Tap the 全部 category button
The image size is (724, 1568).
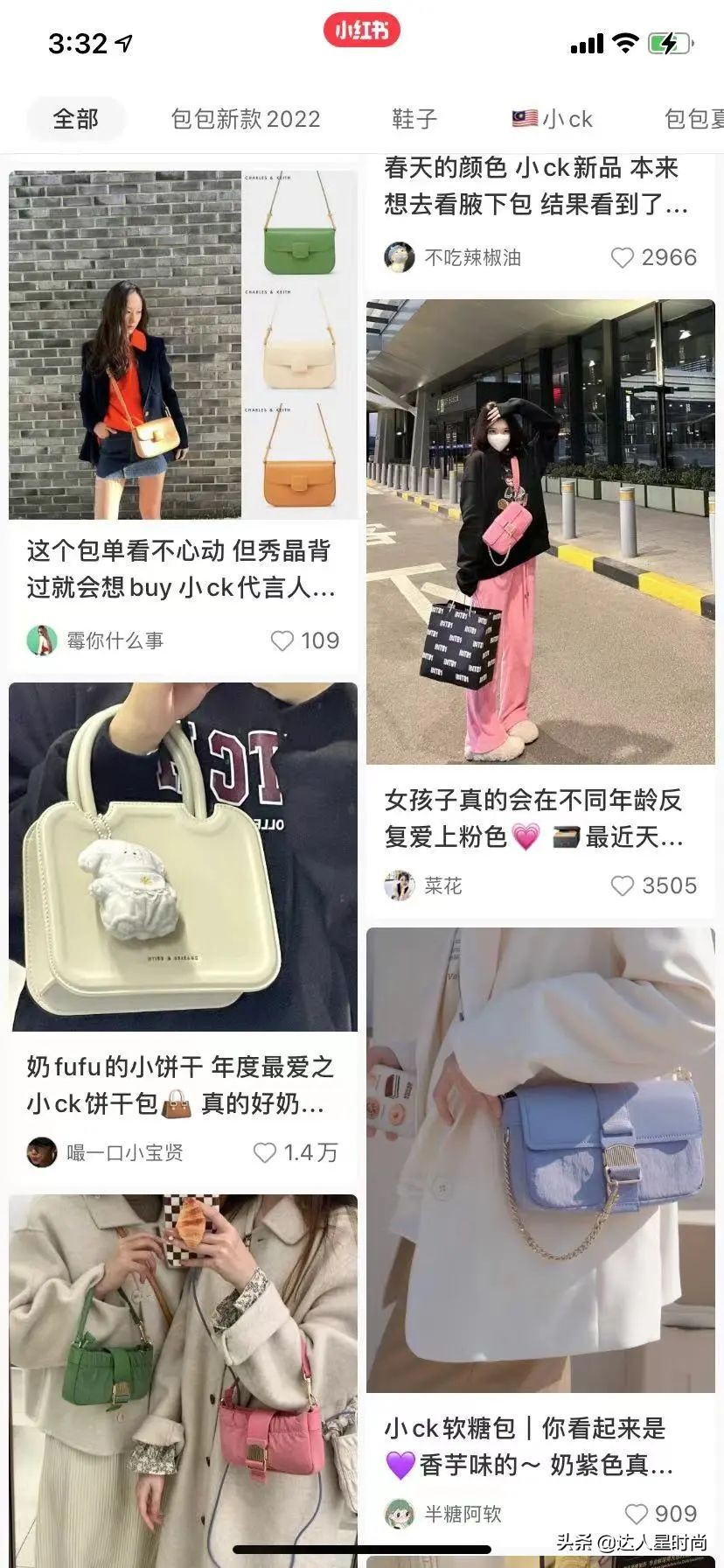pyautogui.click(x=75, y=118)
